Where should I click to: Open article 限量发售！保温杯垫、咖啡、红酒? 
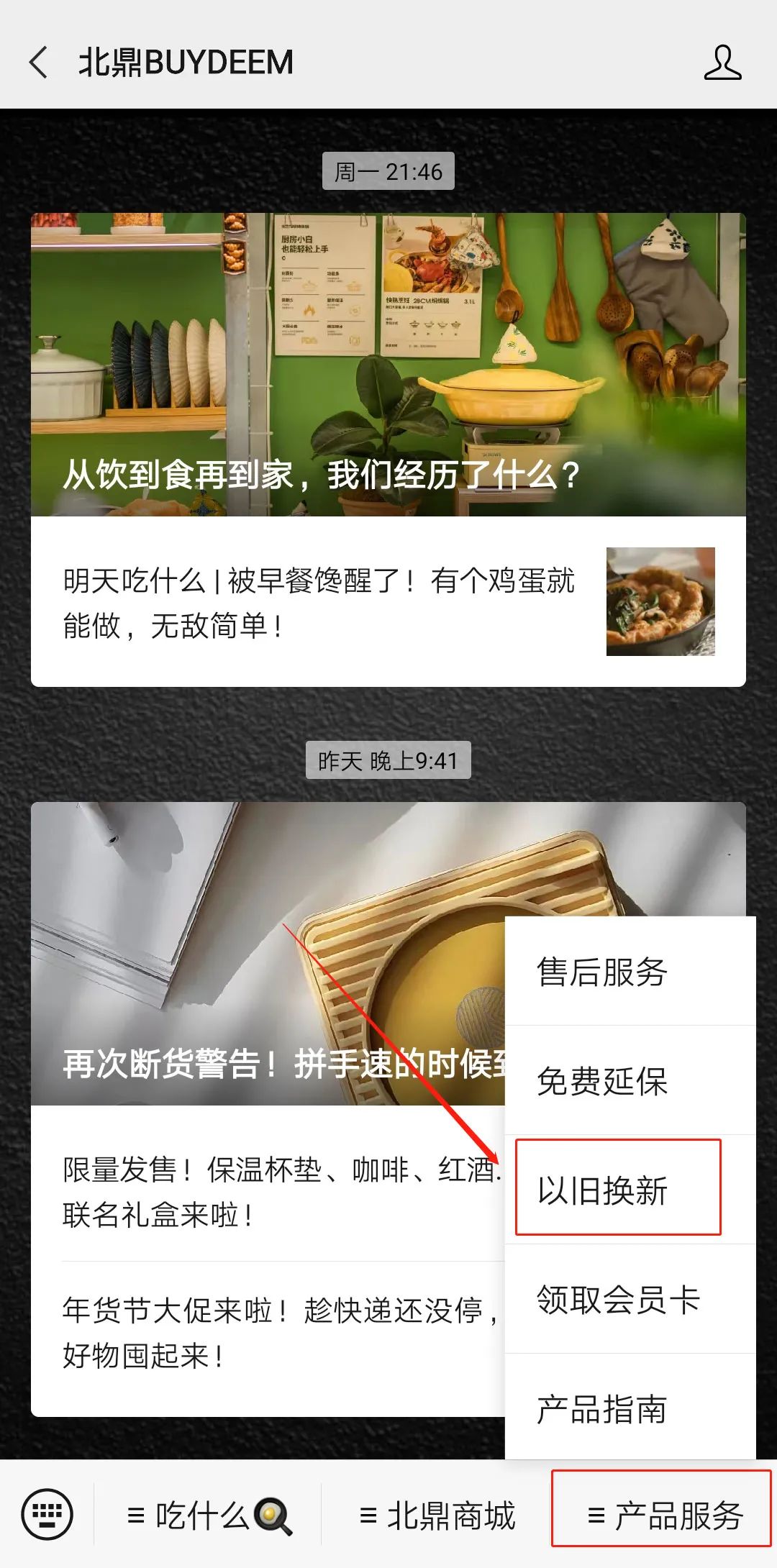point(281,1192)
